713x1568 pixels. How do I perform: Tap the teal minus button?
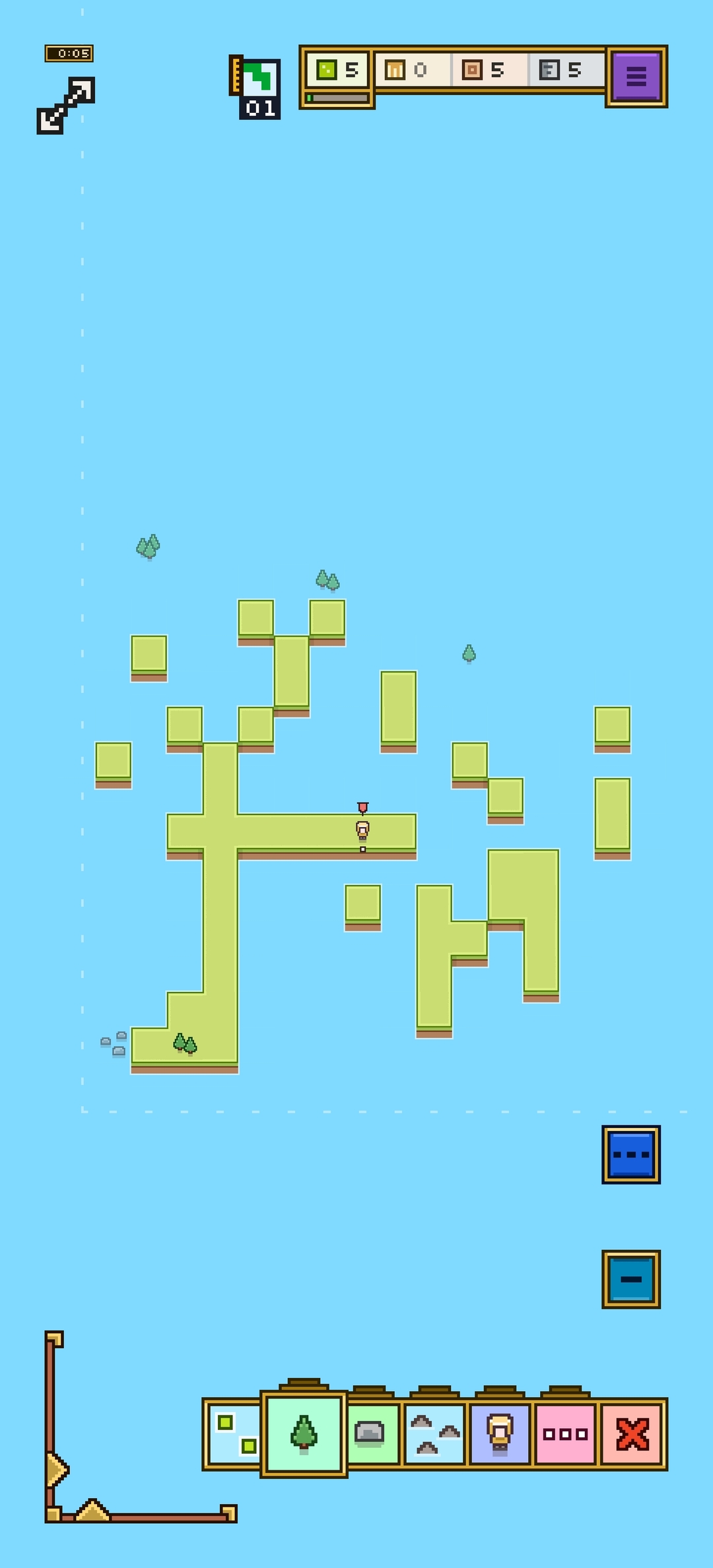[x=631, y=1279]
